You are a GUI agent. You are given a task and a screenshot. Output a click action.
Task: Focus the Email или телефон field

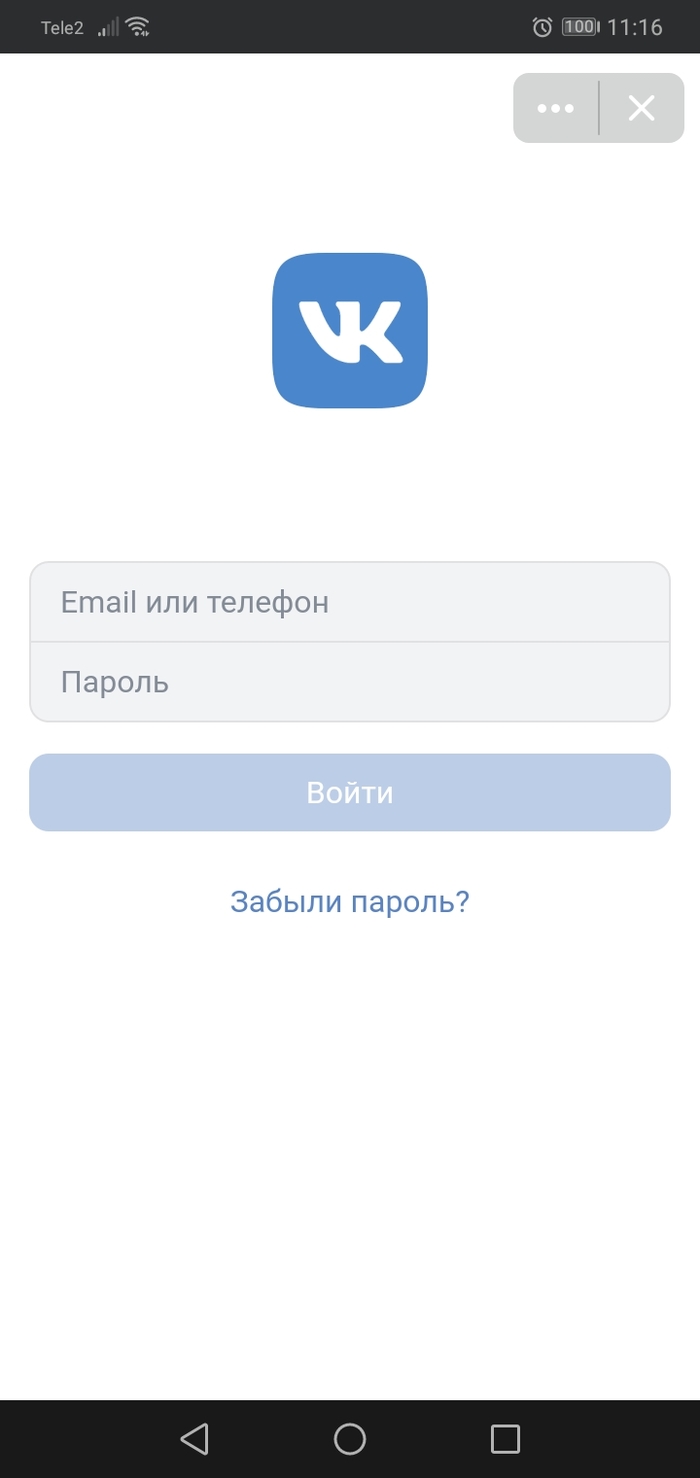coord(349,602)
